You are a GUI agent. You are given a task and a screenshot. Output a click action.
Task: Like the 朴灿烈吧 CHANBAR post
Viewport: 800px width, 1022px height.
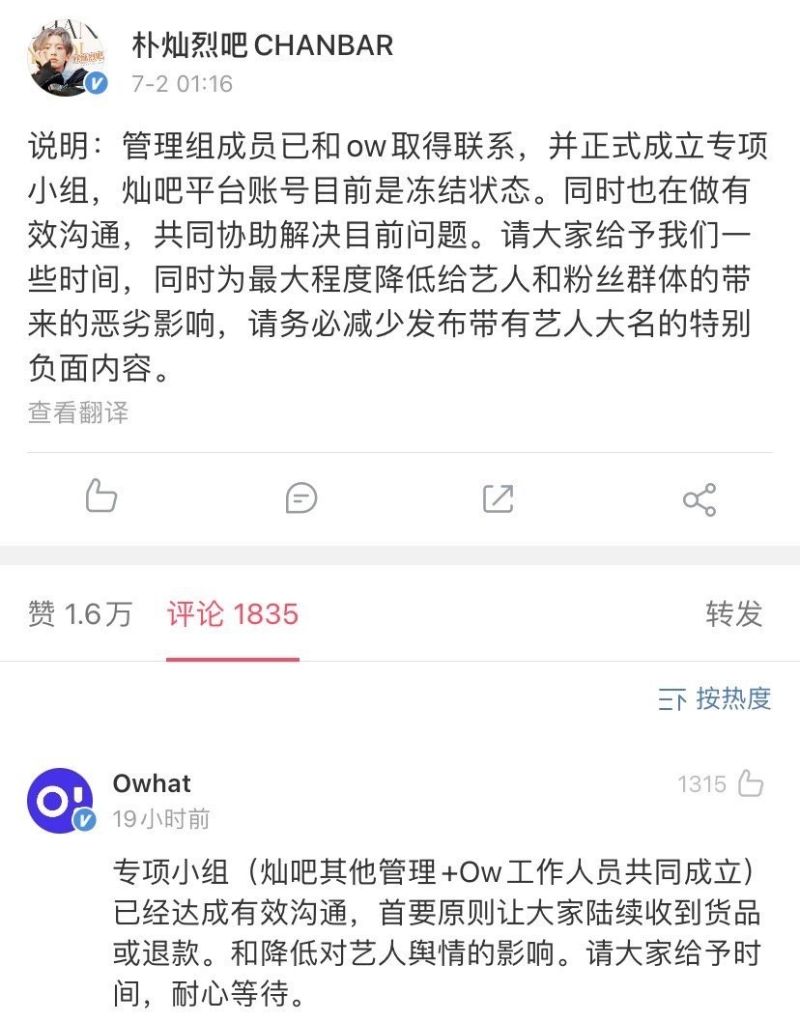[x=101, y=497]
